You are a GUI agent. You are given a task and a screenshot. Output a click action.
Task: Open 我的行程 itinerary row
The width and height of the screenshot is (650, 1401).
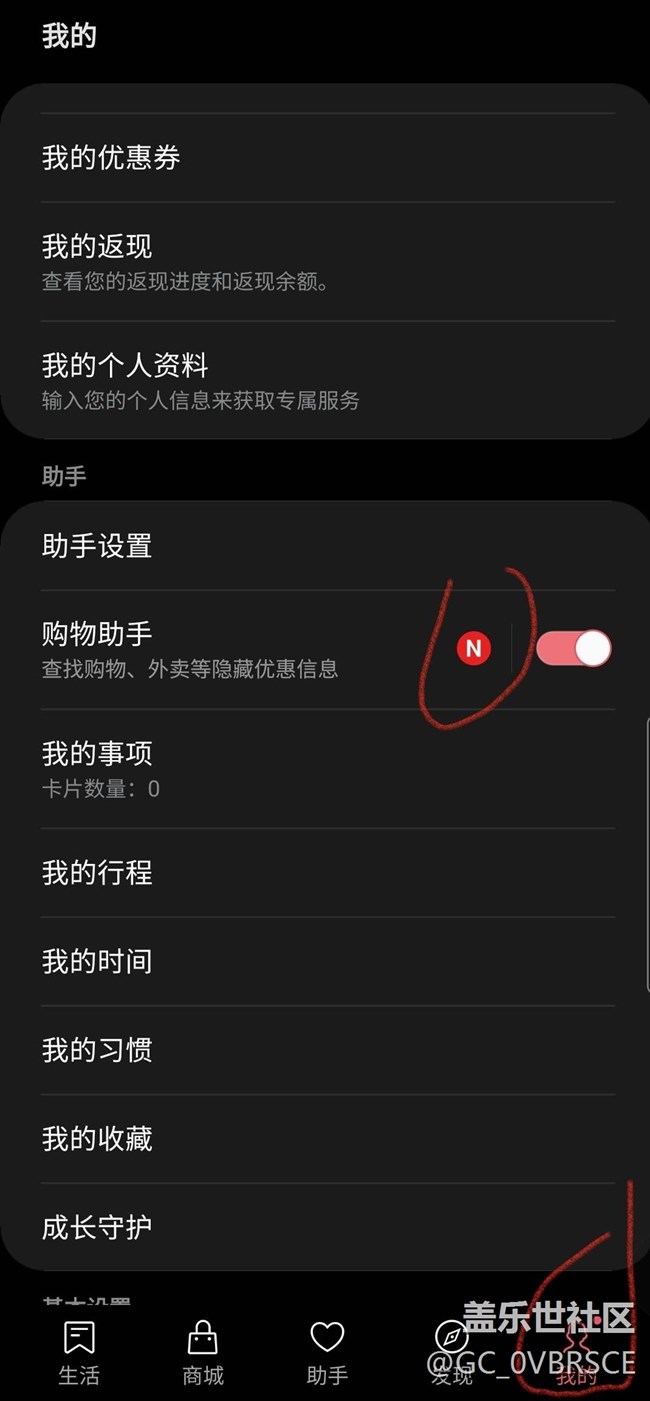point(327,873)
